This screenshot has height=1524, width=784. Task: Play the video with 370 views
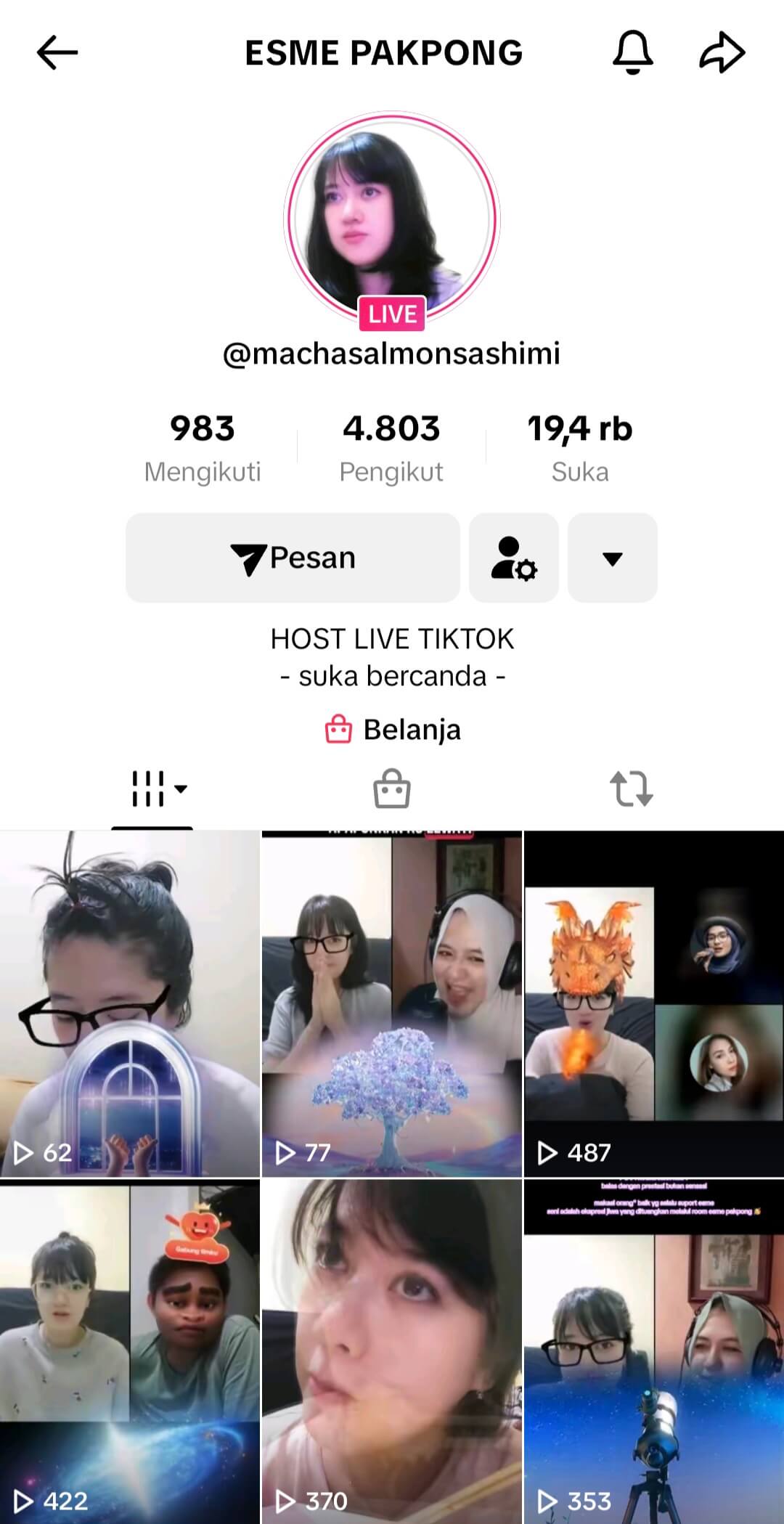(392, 1352)
